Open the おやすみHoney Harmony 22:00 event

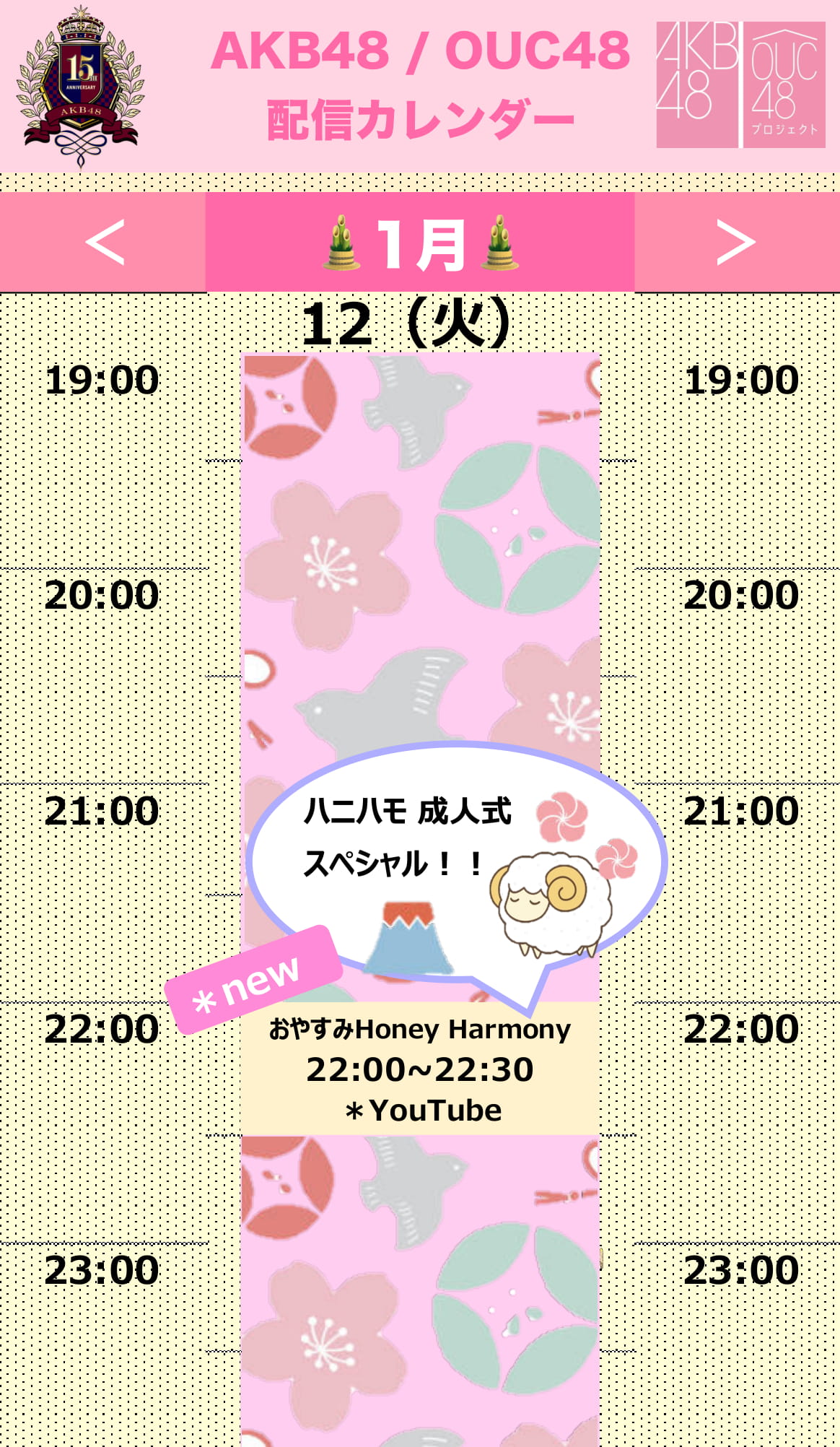click(420, 1068)
